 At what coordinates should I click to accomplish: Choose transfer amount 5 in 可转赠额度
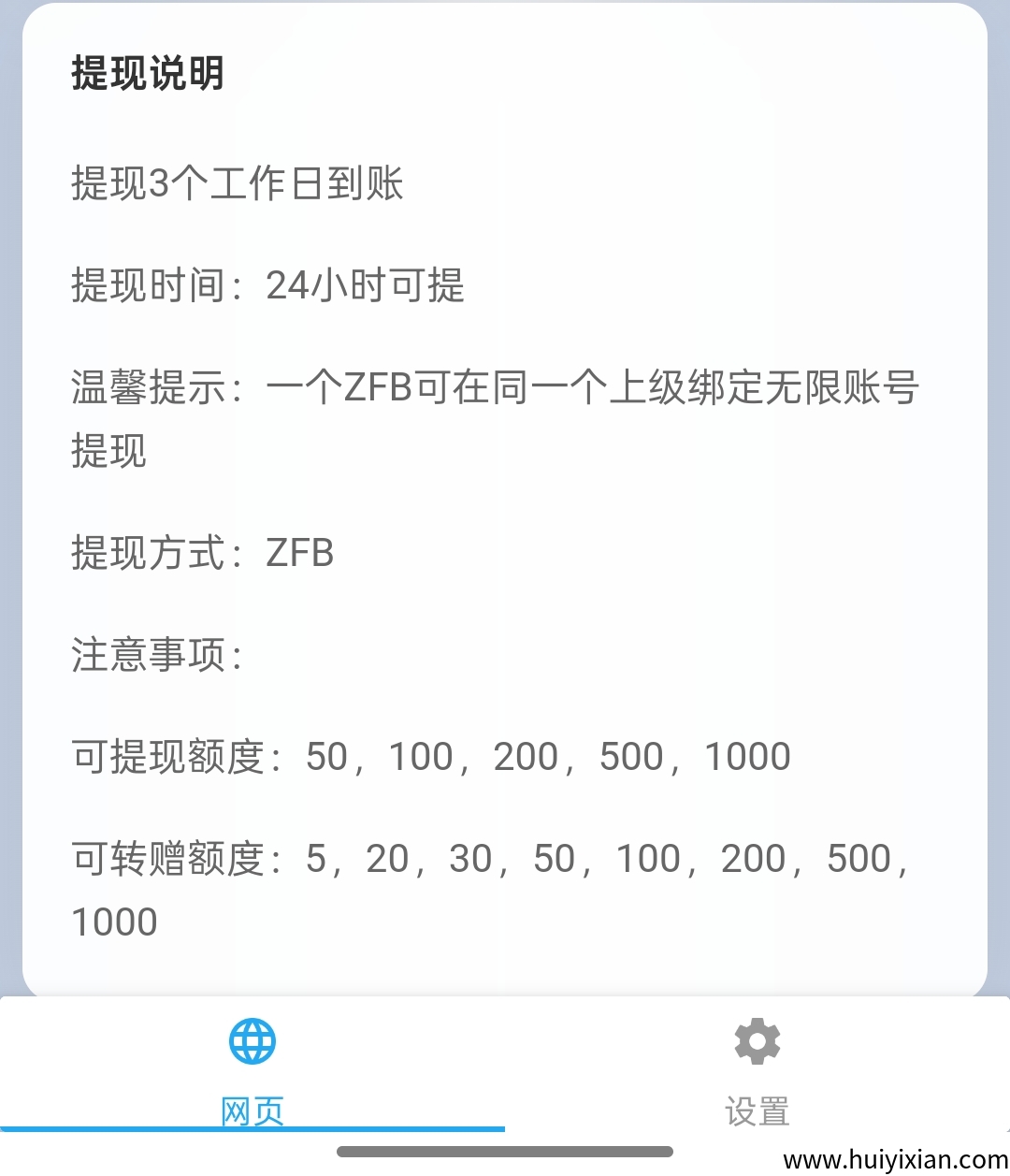click(x=315, y=858)
